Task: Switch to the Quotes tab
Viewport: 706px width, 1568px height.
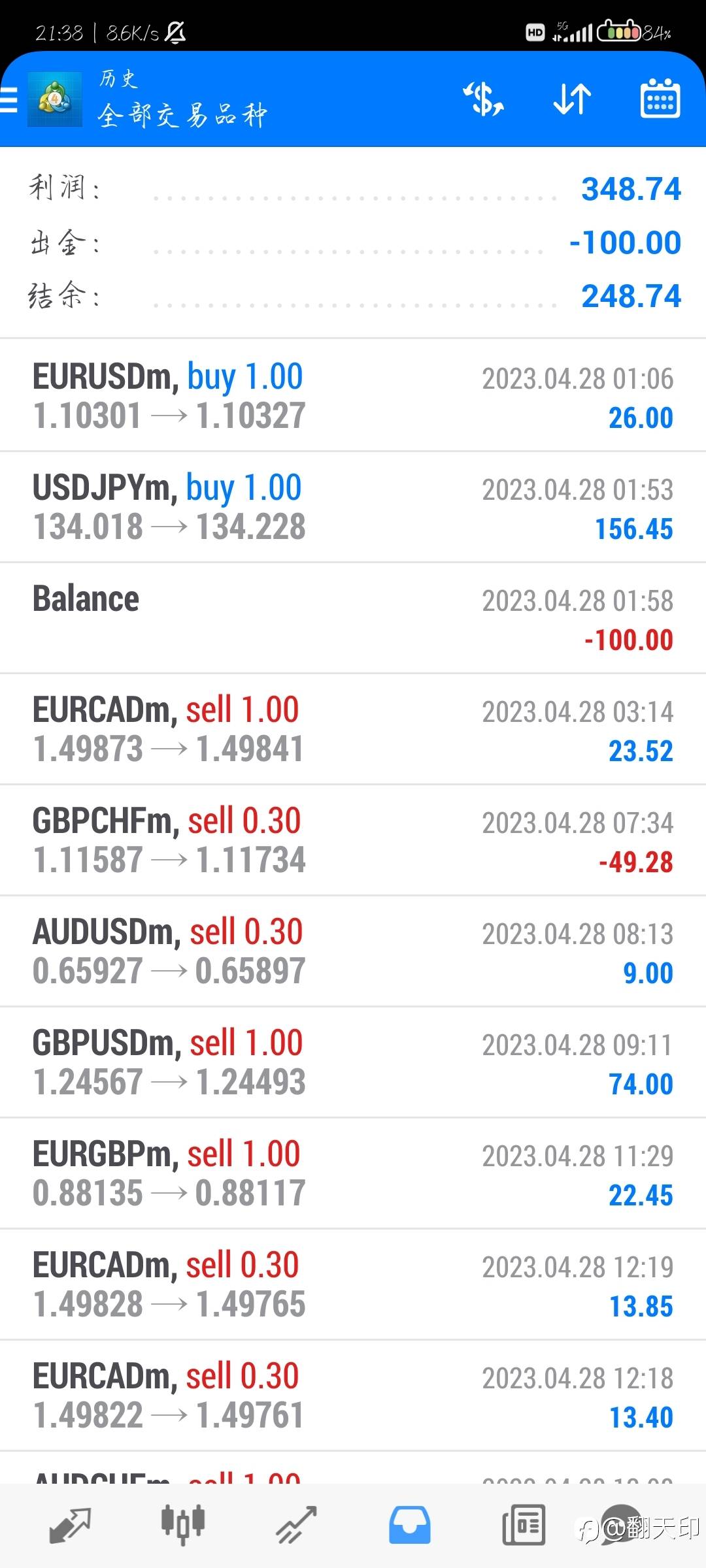Action: click(70, 1525)
